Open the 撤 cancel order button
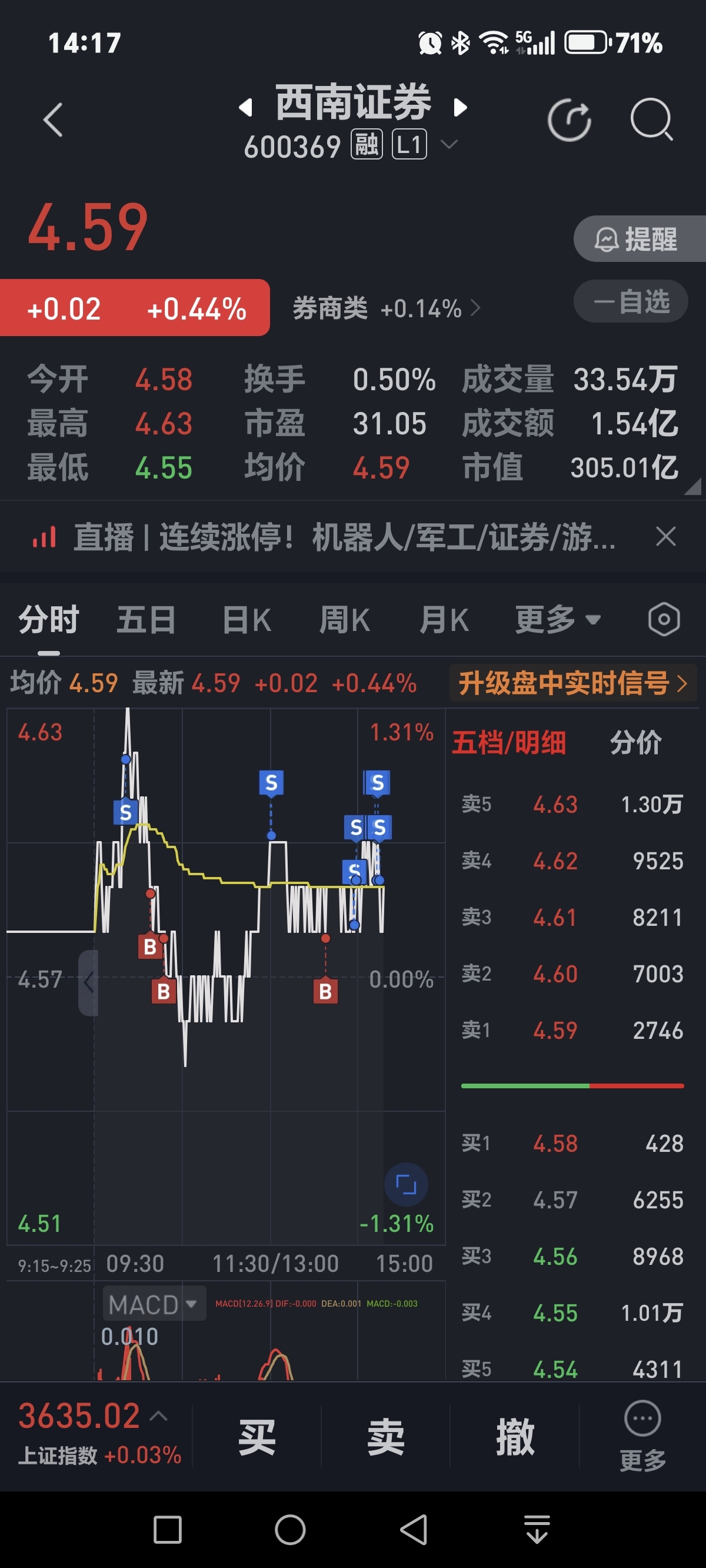The image size is (706, 1568). click(515, 1437)
